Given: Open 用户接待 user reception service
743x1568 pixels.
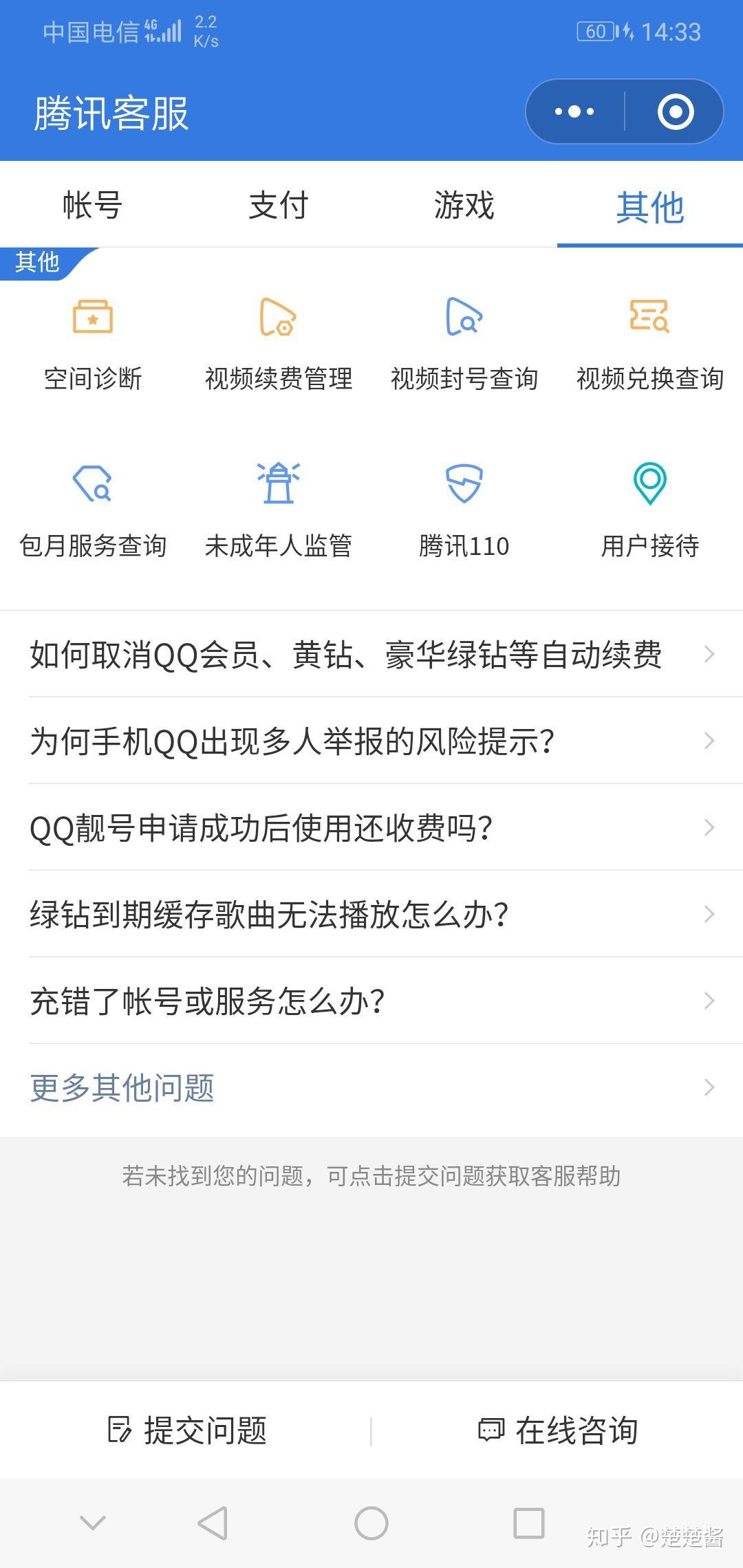Looking at the screenshot, I should pyautogui.click(x=650, y=509).
